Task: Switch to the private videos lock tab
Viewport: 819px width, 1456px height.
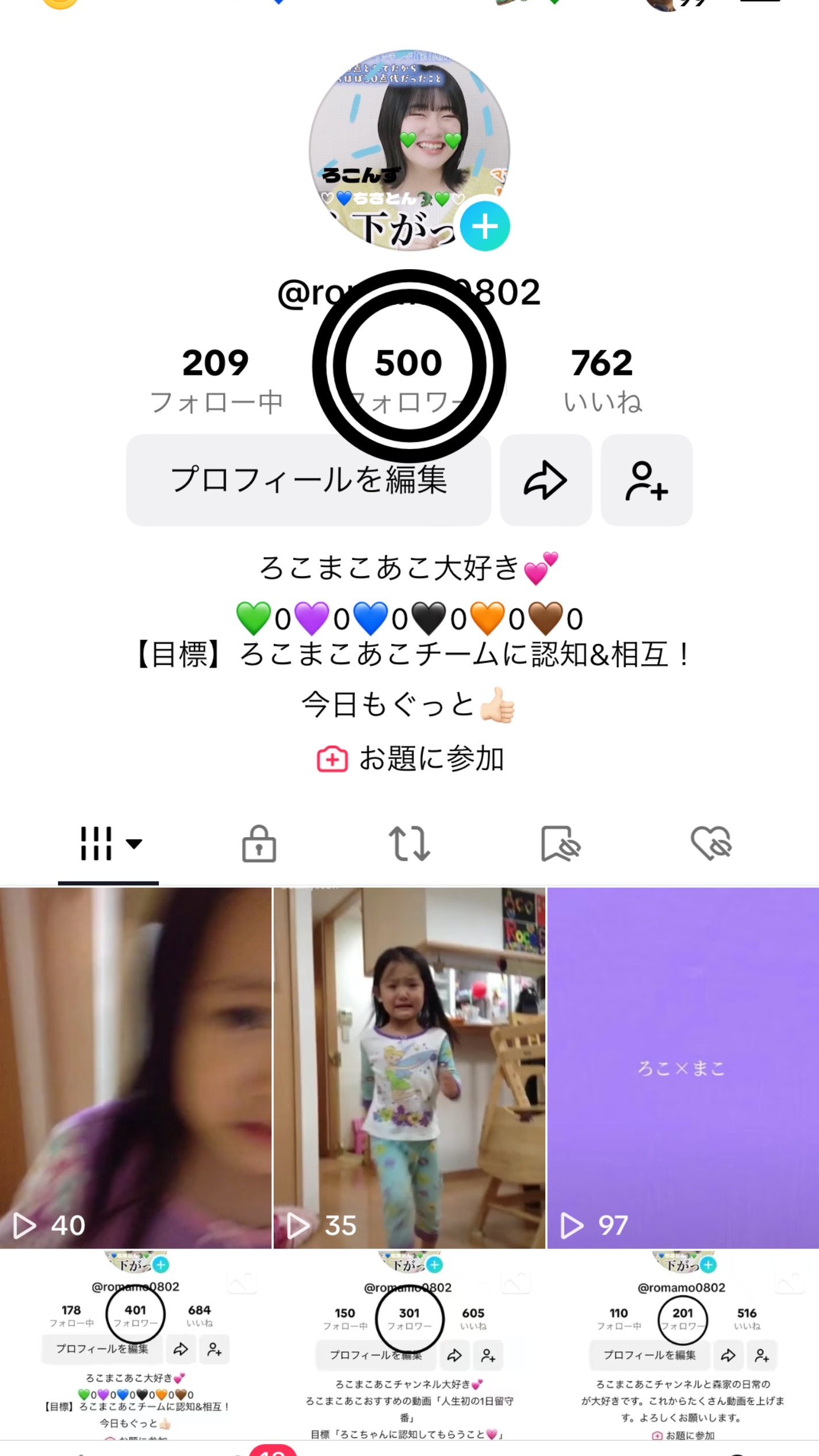Action: [259, 844]
